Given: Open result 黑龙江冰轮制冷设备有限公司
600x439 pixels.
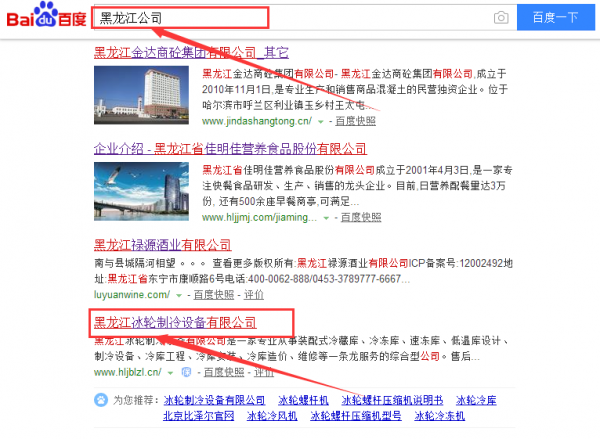Looking at the screenshot, I should click(x=175, y=322).
